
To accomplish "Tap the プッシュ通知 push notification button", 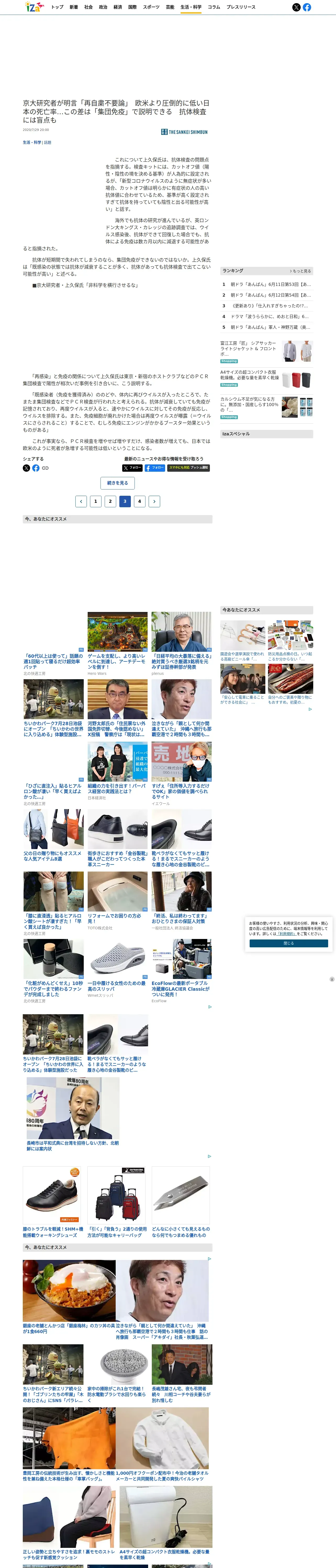I will click(x=188, y=468).
